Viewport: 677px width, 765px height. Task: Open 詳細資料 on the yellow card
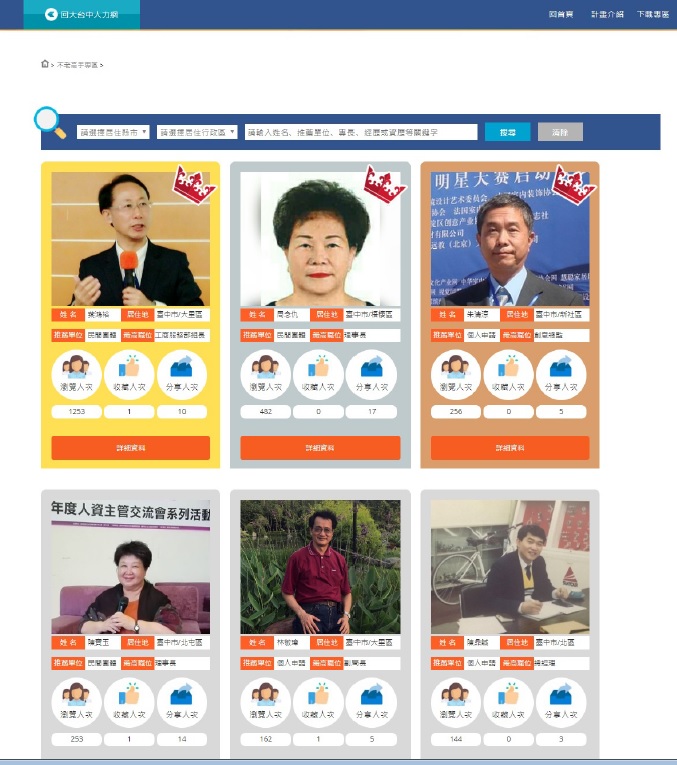tap(130, 448)
